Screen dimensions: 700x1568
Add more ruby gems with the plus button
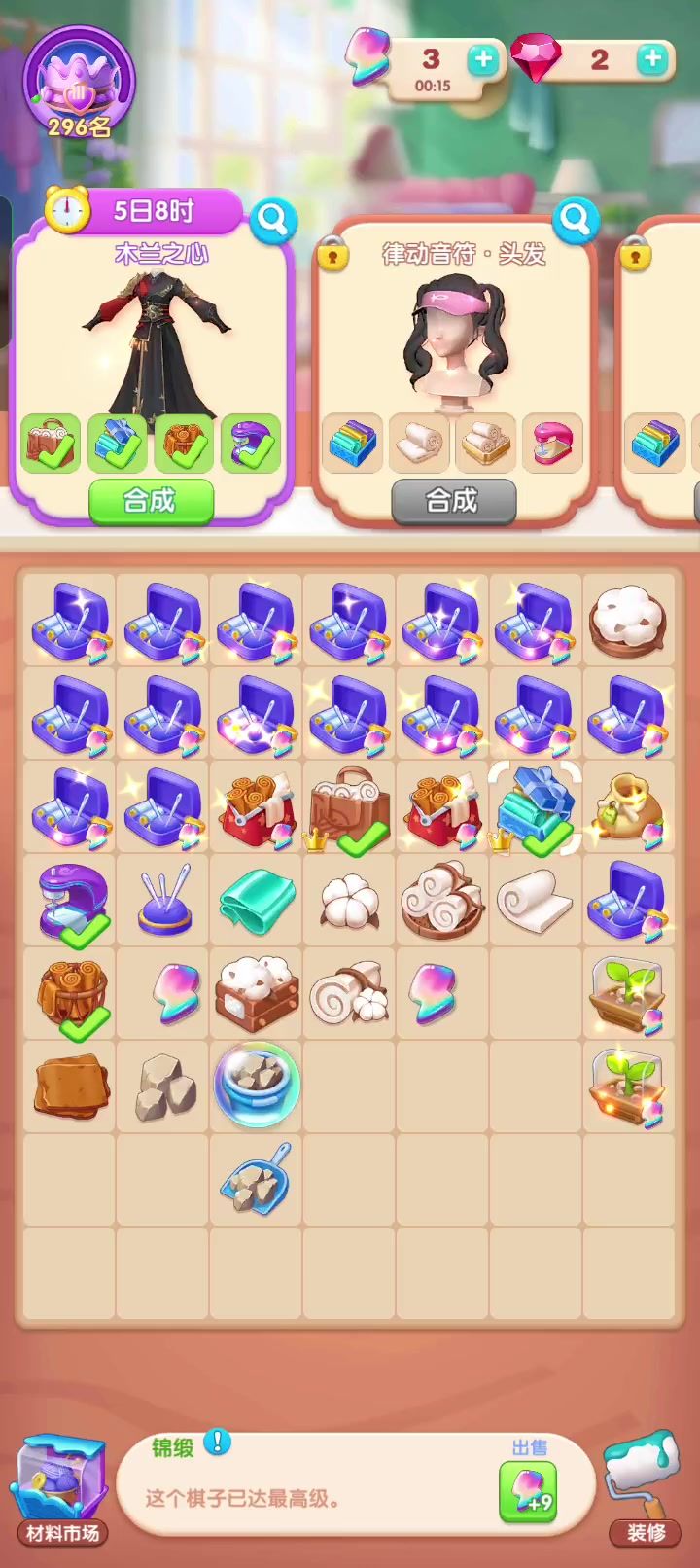pos(652,59)
